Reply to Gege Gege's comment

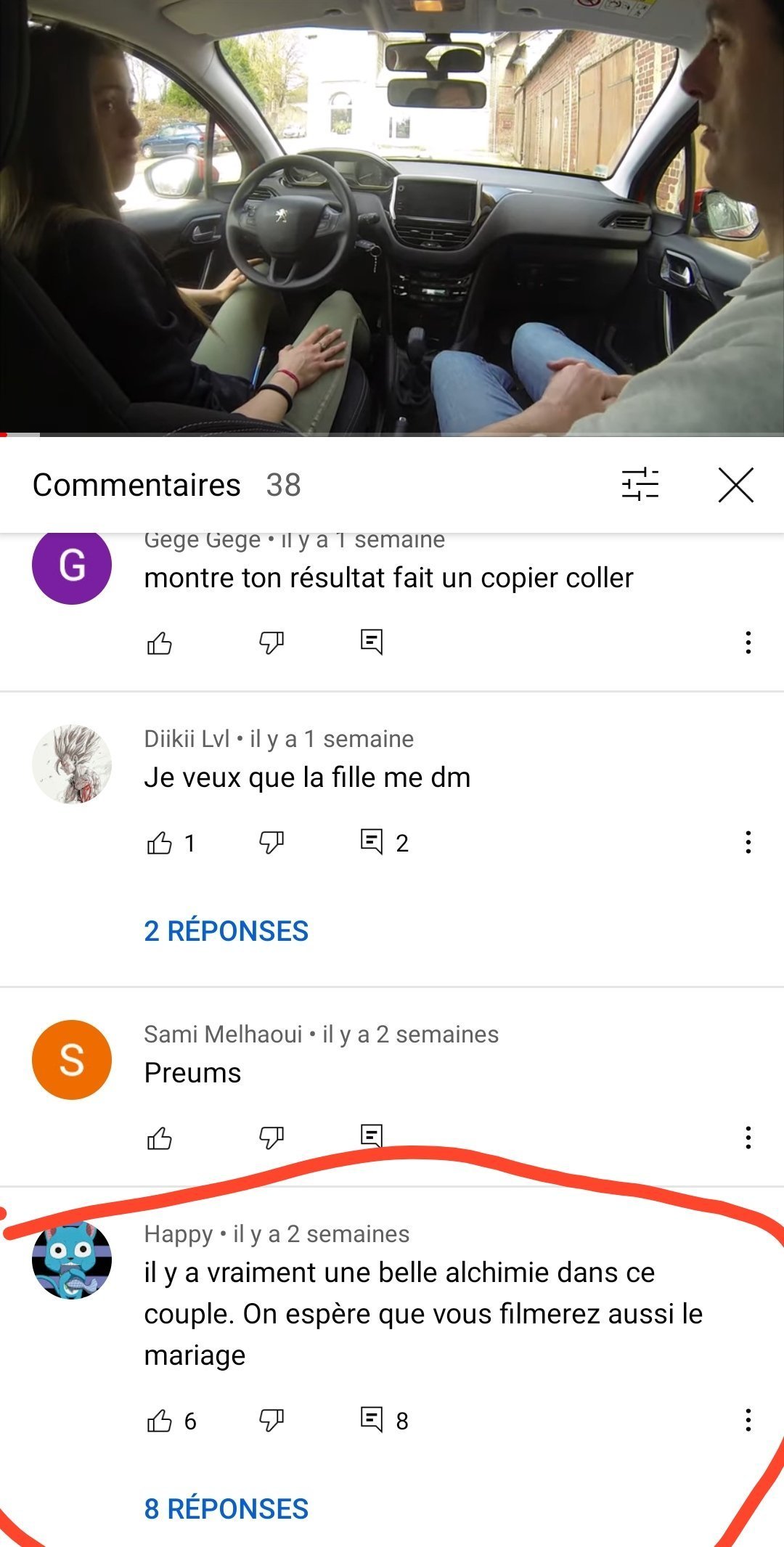(372, 642)
